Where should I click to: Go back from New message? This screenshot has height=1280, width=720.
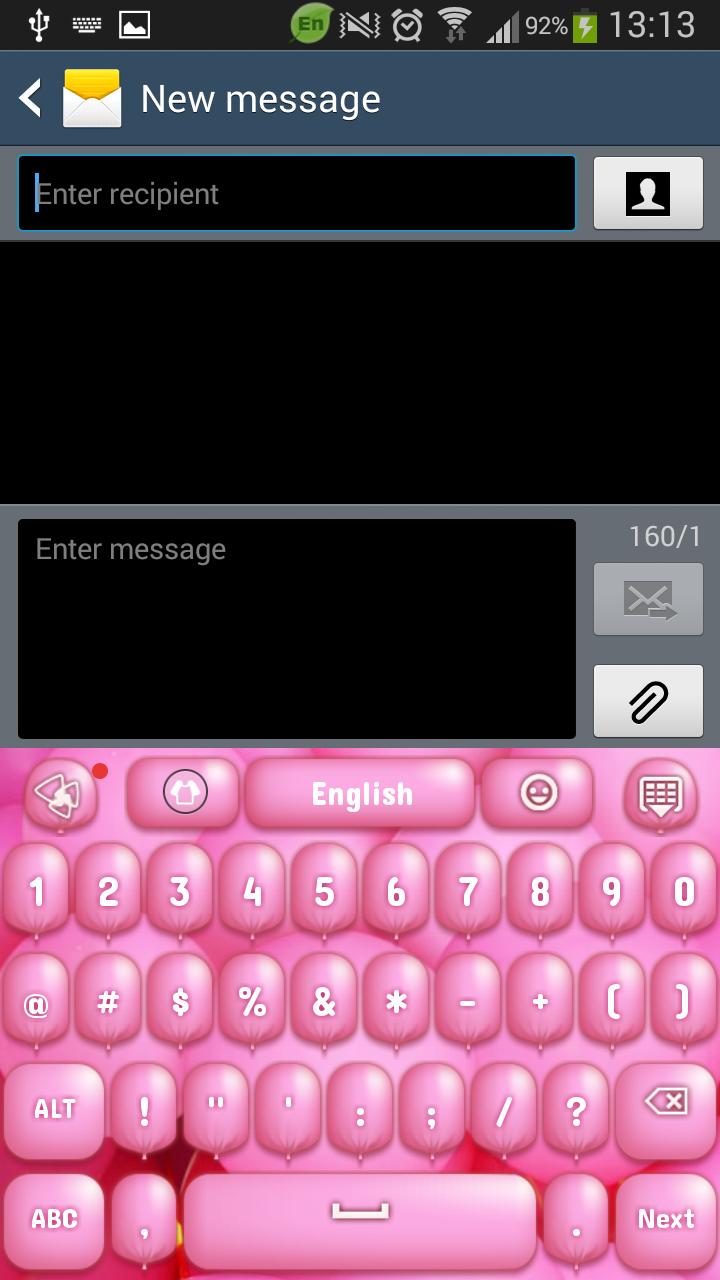[x=32, y=99]
